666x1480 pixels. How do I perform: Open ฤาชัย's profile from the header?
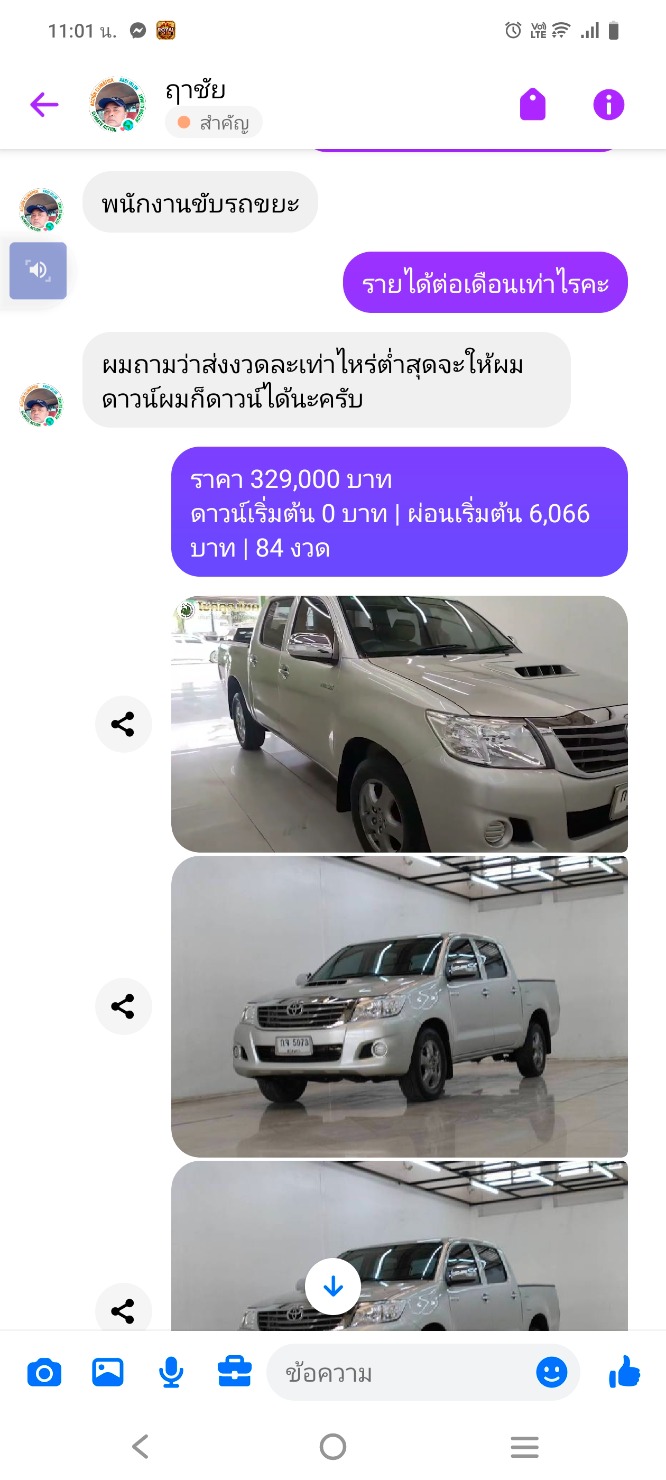[x=119, y=104]
